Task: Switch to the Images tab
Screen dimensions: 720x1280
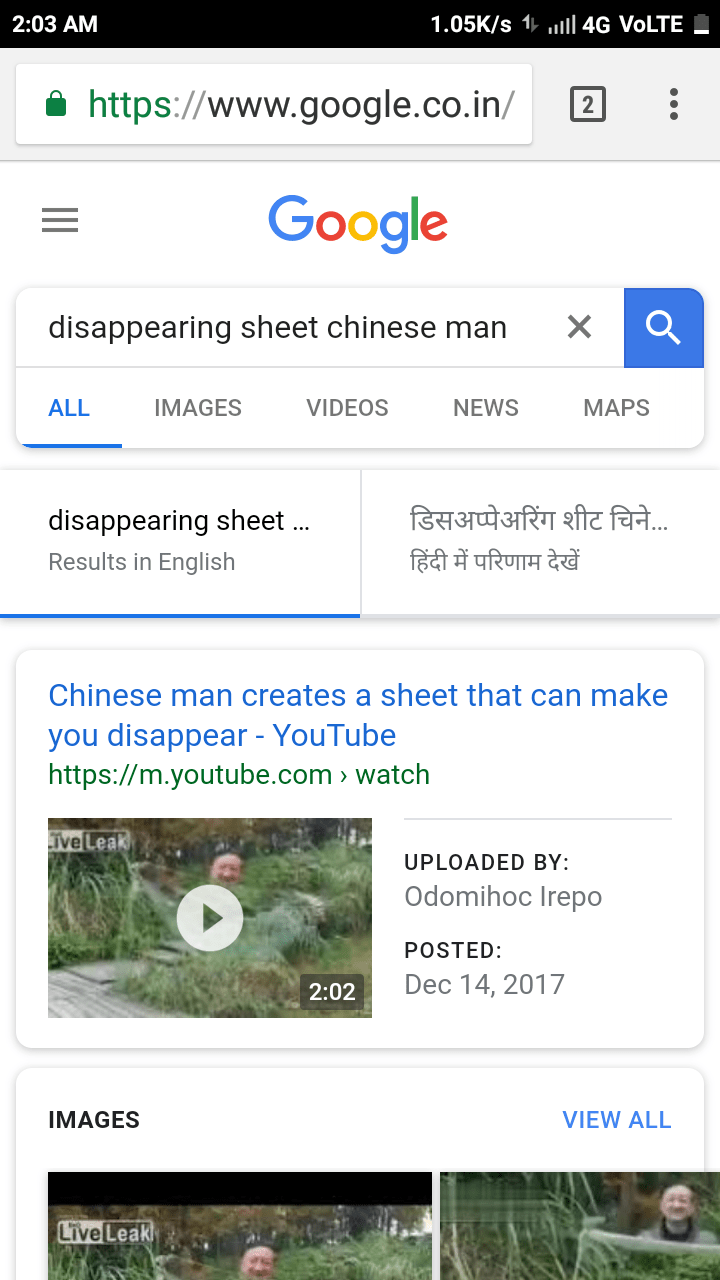Action: [x=198, y=408]
